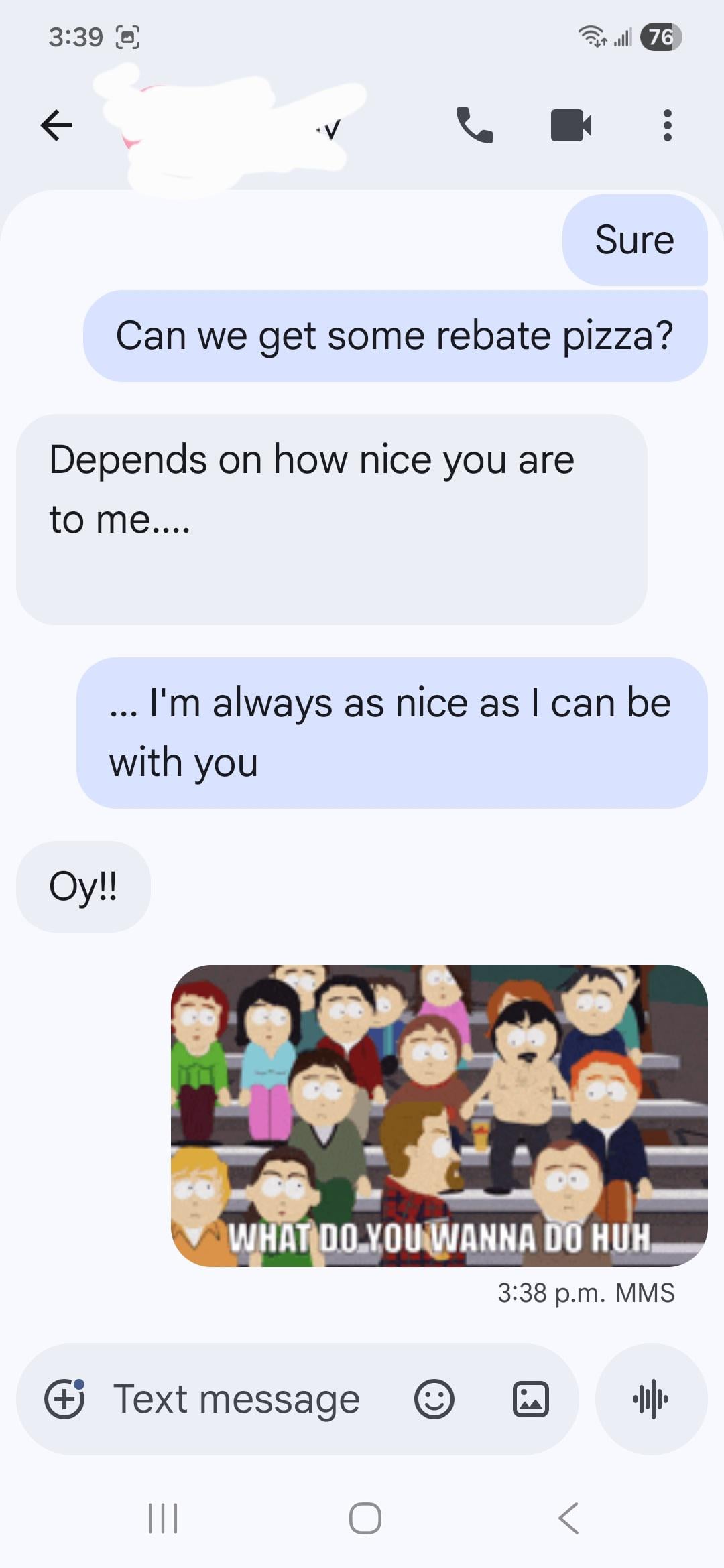Start a voice call with this contact
Screen dimensions: 724x1568
click(x=475, y=125)
